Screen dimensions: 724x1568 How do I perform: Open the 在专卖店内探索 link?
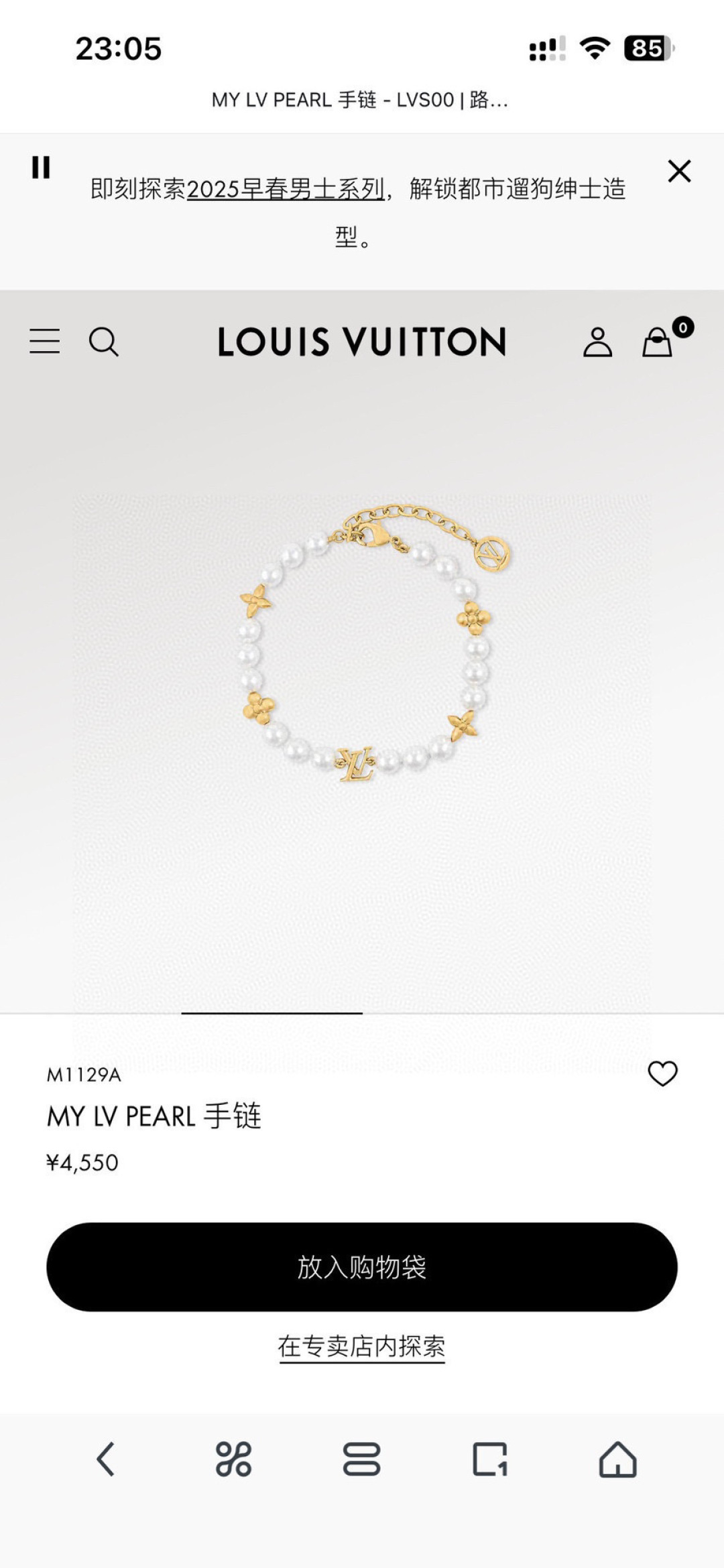(362, 1346)
